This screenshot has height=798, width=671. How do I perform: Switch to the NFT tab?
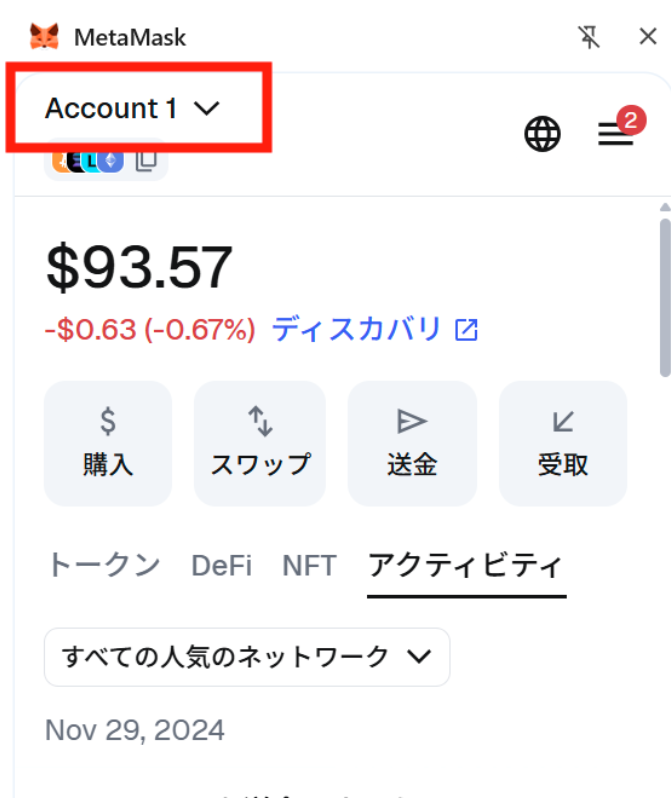[309, 565]
